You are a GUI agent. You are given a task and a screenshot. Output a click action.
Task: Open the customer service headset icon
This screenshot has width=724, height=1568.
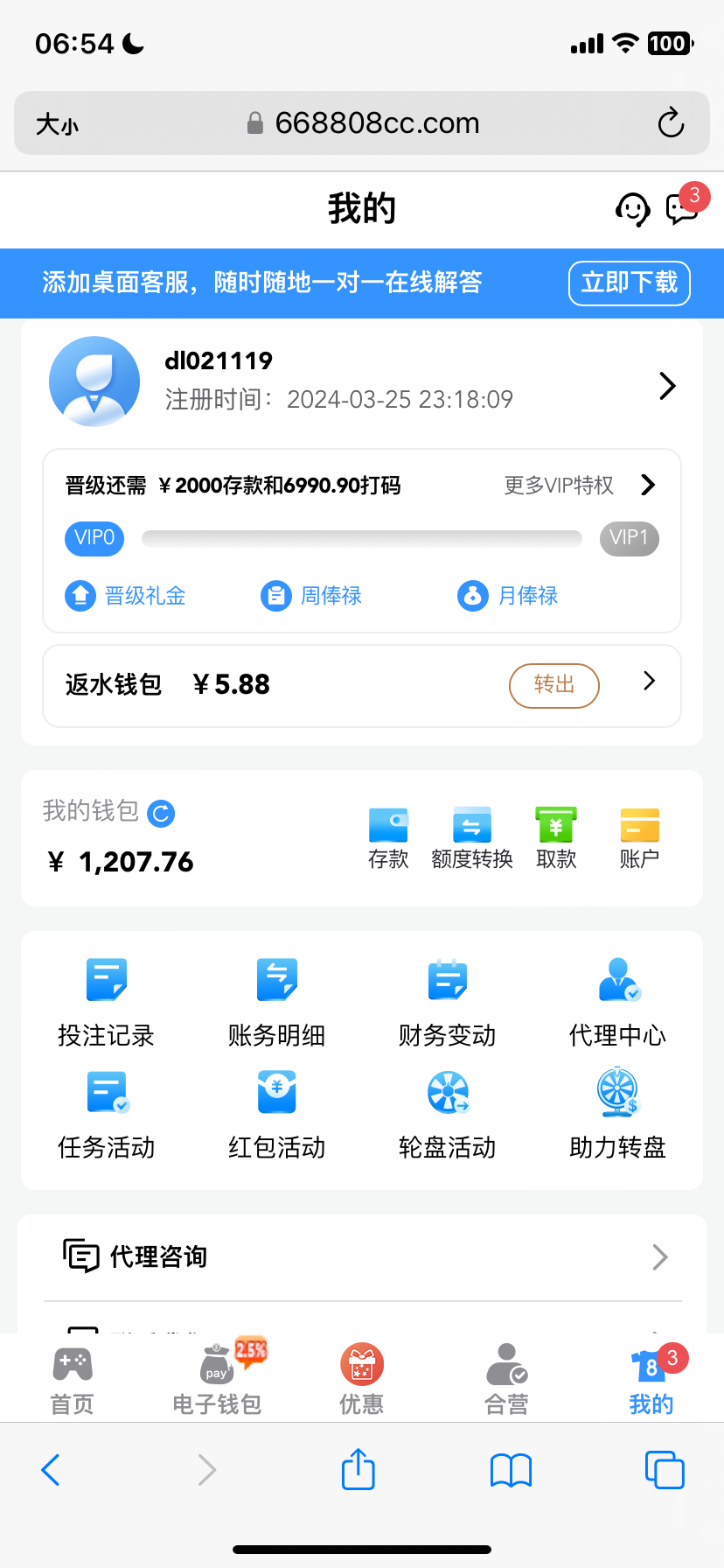(x=632, y=210)
